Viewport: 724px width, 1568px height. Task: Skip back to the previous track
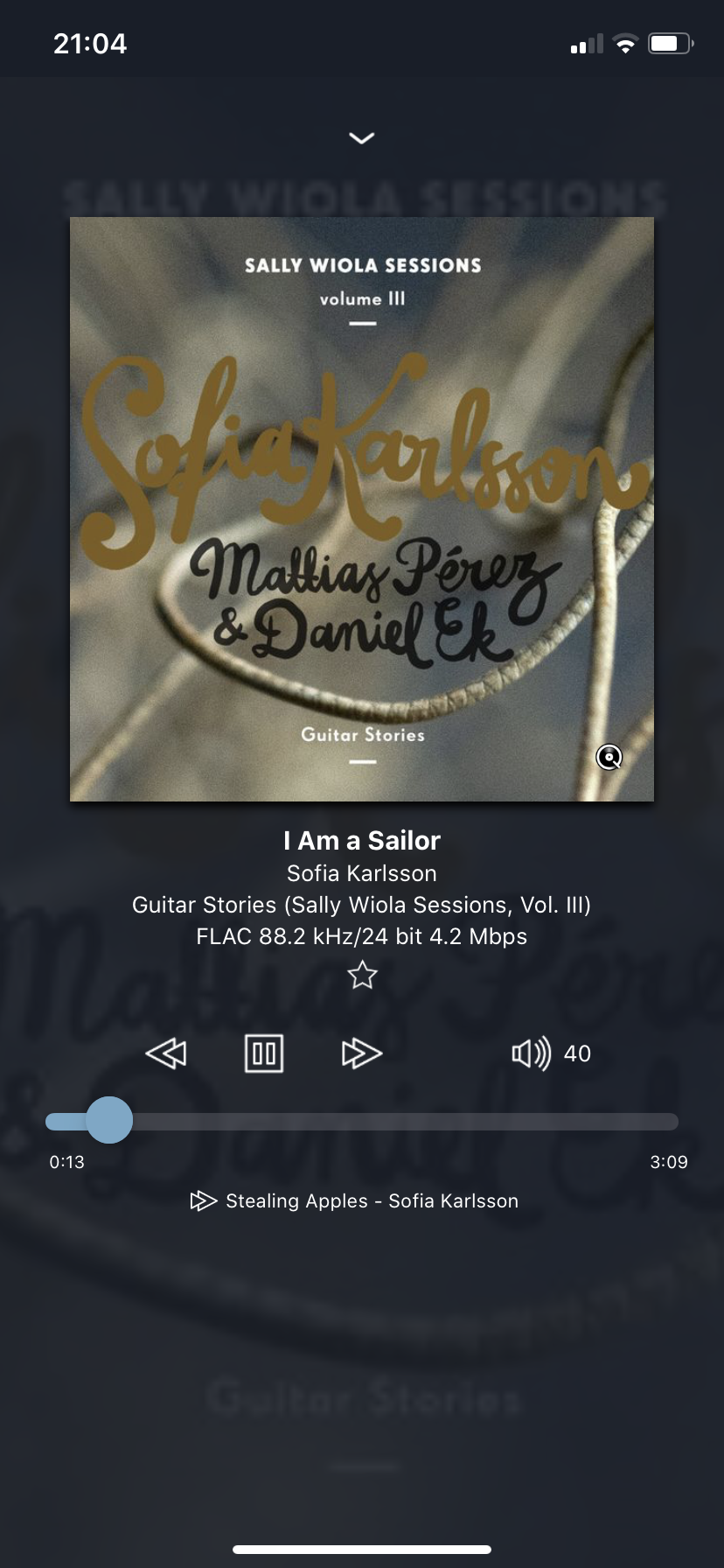pyautogui.click(x=166, y=1053)
